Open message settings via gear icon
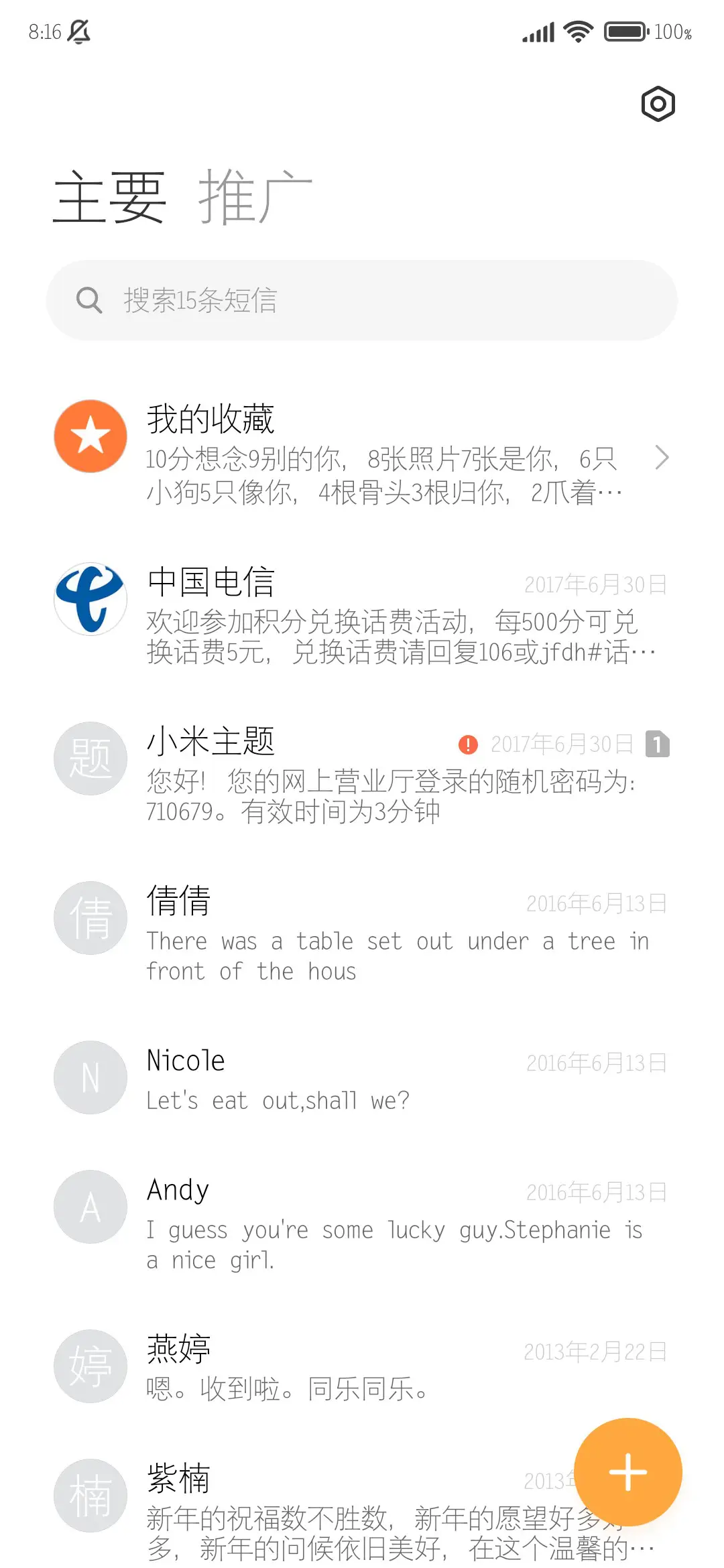 [657, 103]
